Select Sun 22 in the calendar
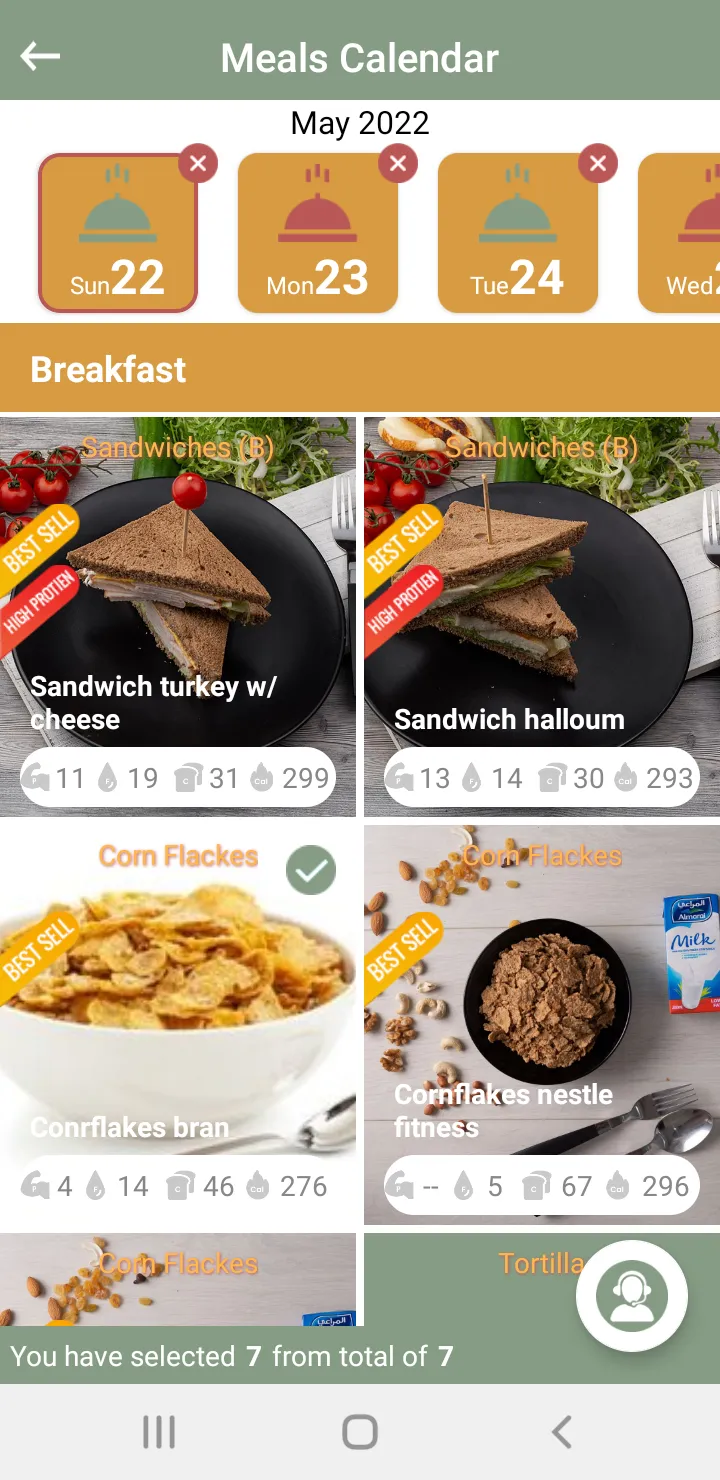The width and height of the screenshot is (720, 1480). (x=118, y=233)
